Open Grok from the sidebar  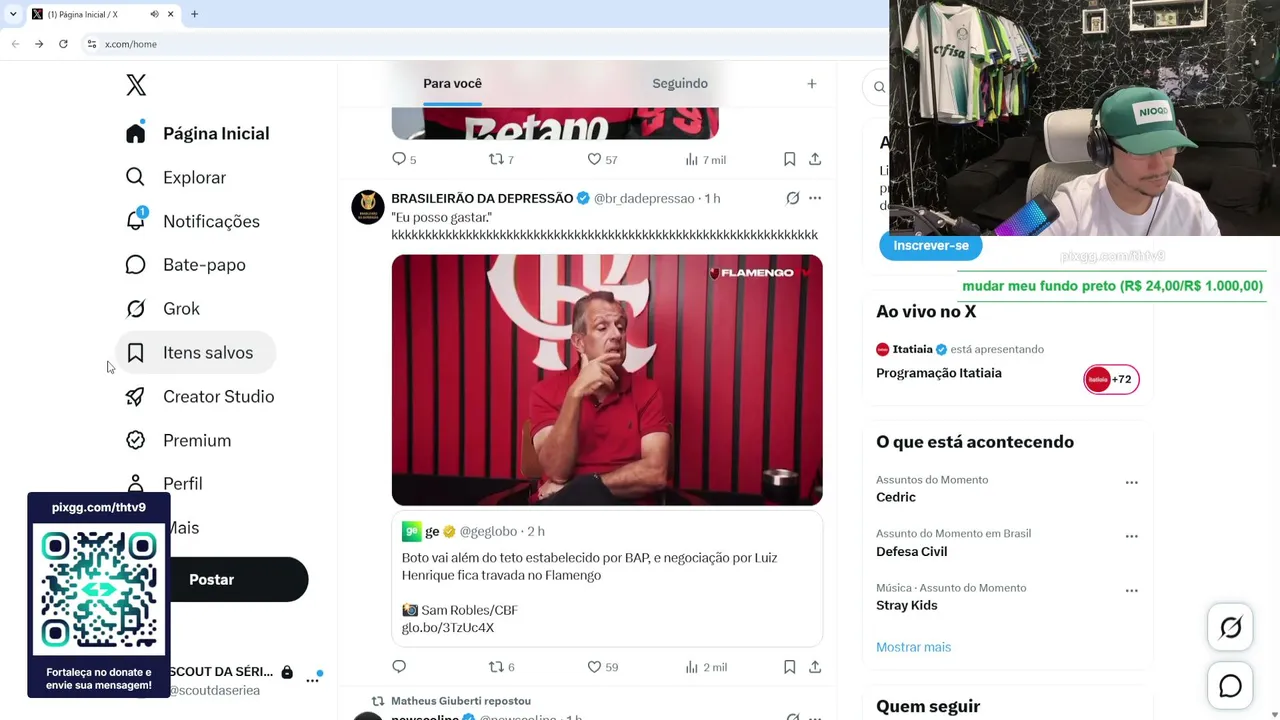163,309
